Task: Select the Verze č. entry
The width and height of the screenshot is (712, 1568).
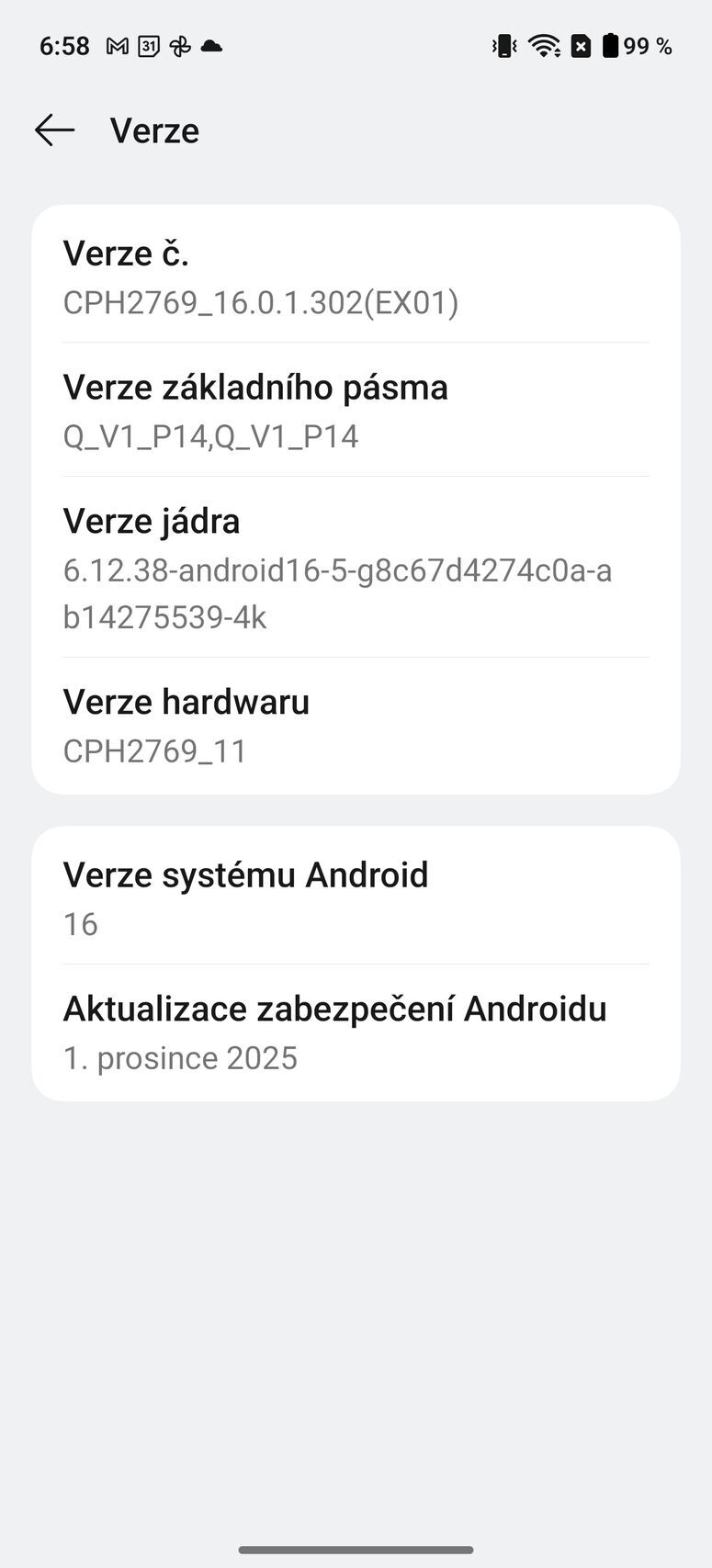Action: tap(126, 254)
